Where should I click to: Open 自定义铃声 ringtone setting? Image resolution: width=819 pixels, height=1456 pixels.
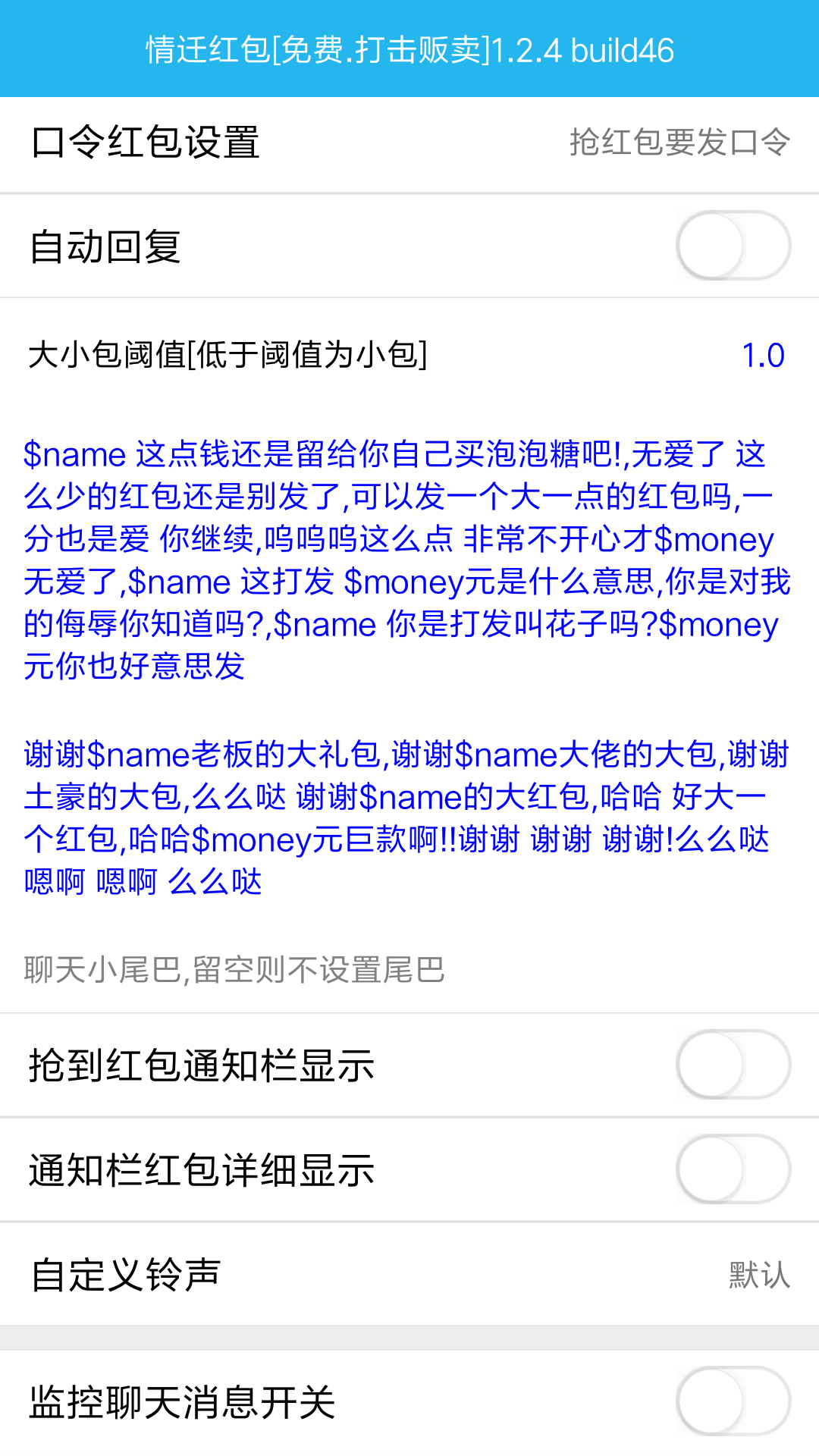[409, 1274]
